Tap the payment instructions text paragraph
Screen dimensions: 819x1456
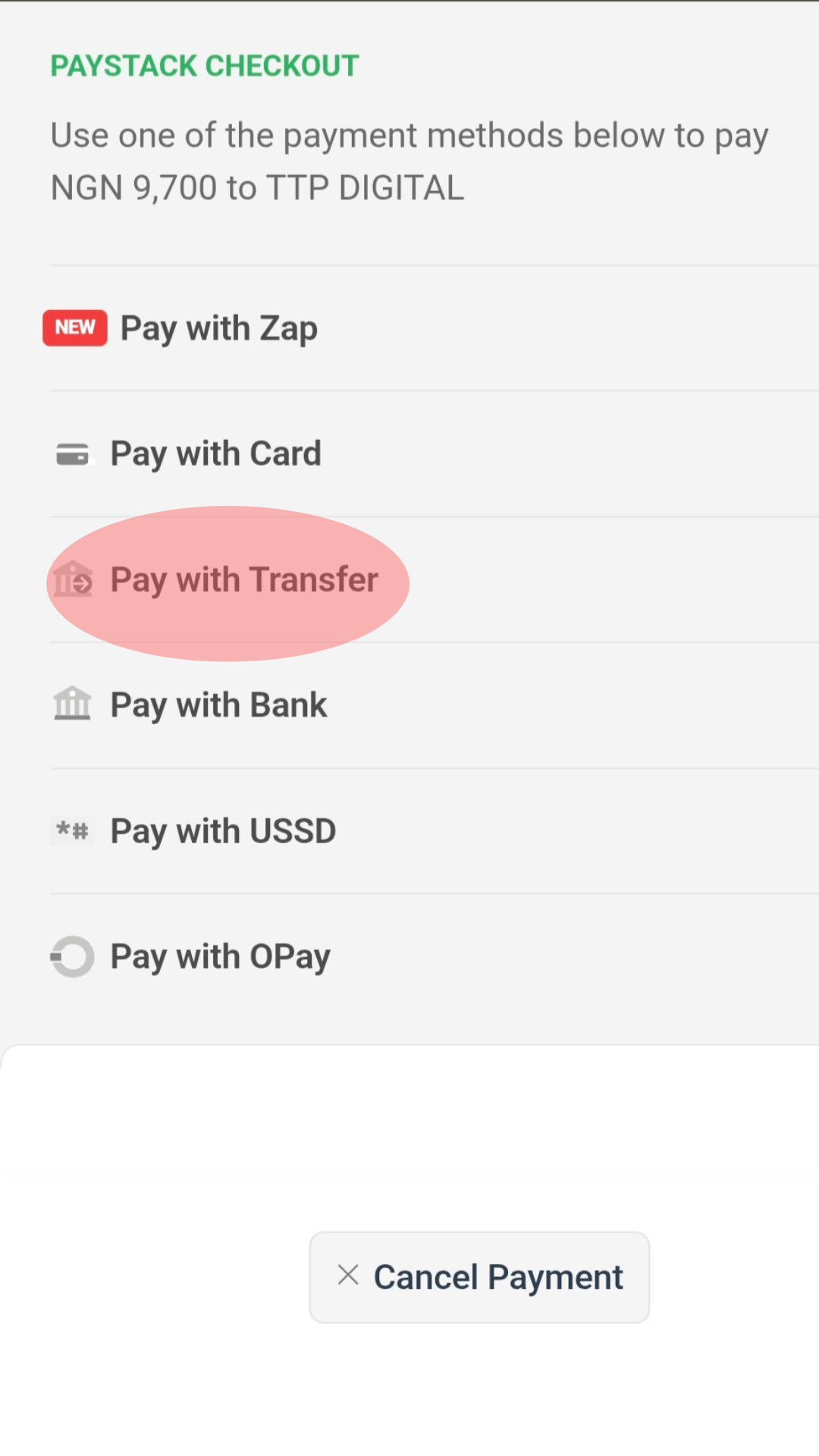(409, 161)
